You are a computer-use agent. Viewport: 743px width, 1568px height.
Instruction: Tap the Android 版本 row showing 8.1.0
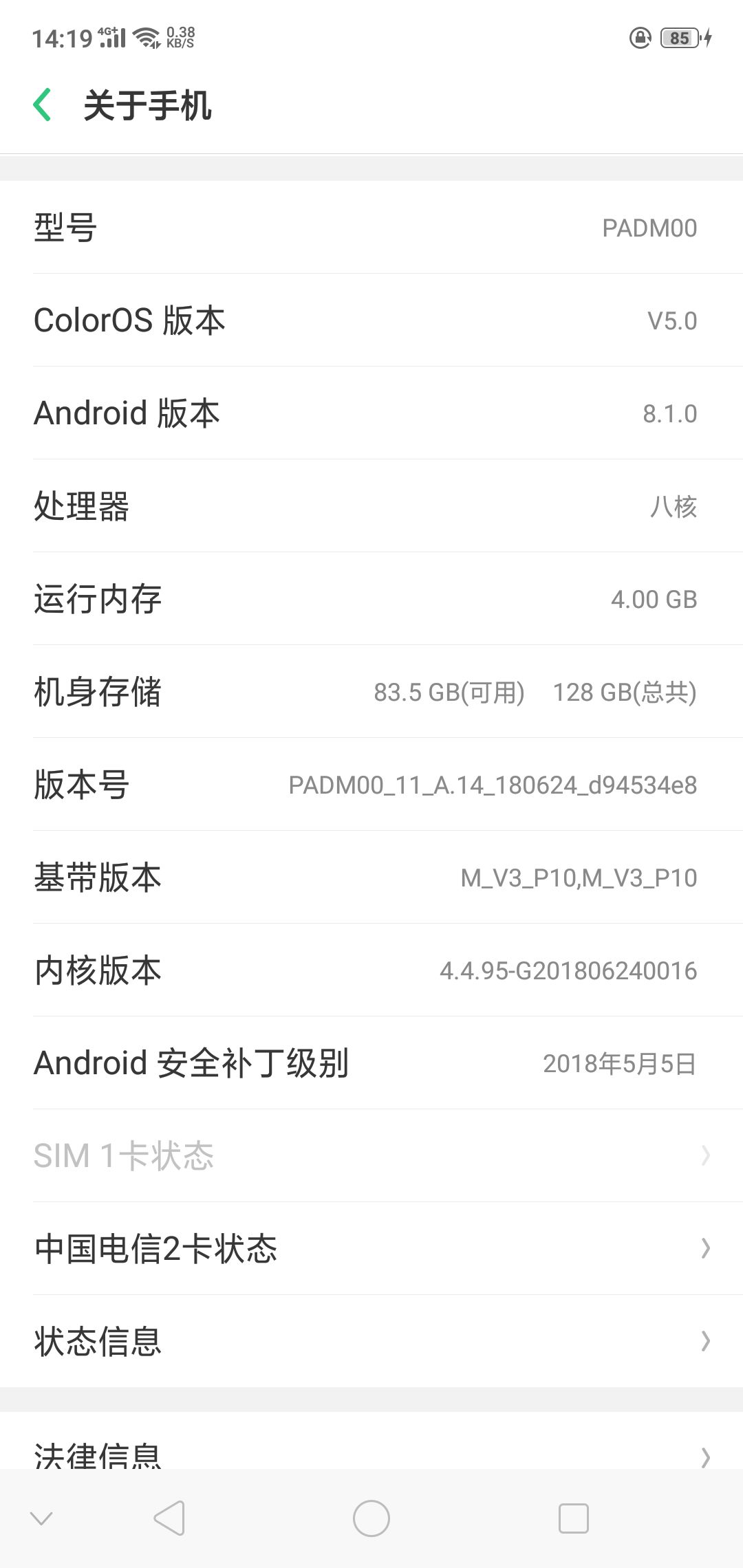[x=371, y=413]
